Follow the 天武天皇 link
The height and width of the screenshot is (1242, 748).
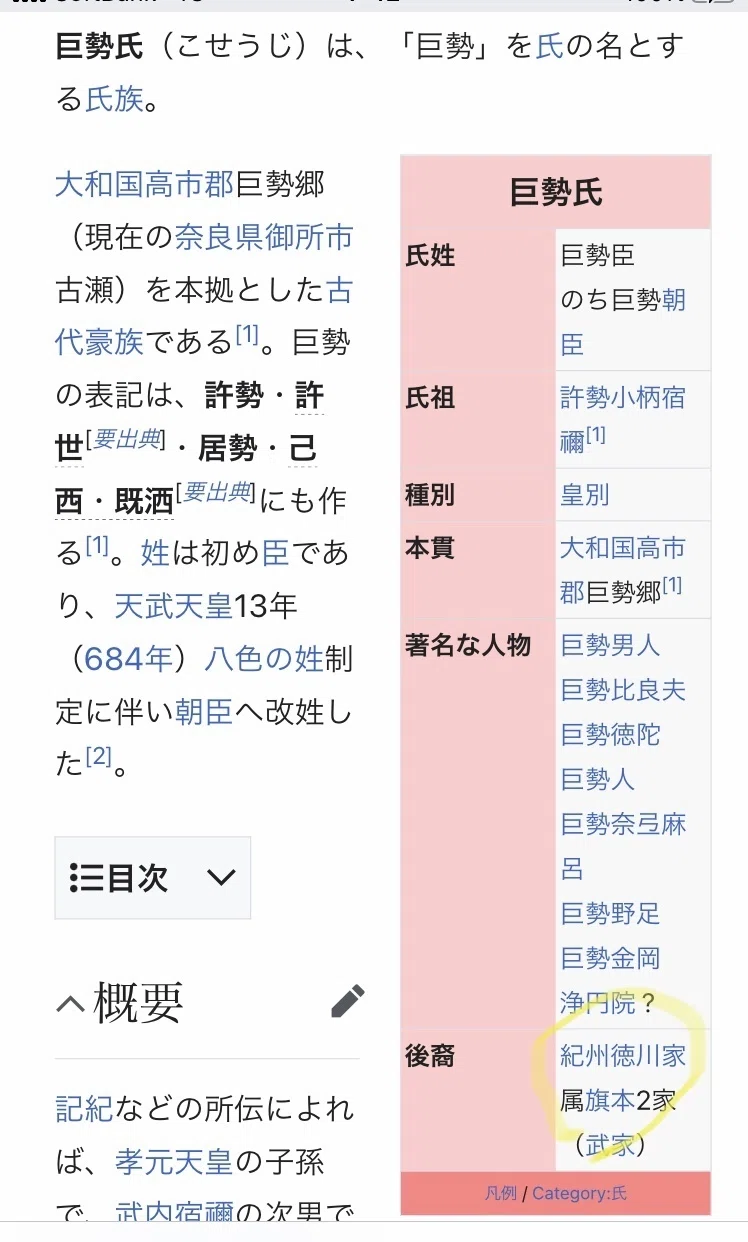(173, 606)
